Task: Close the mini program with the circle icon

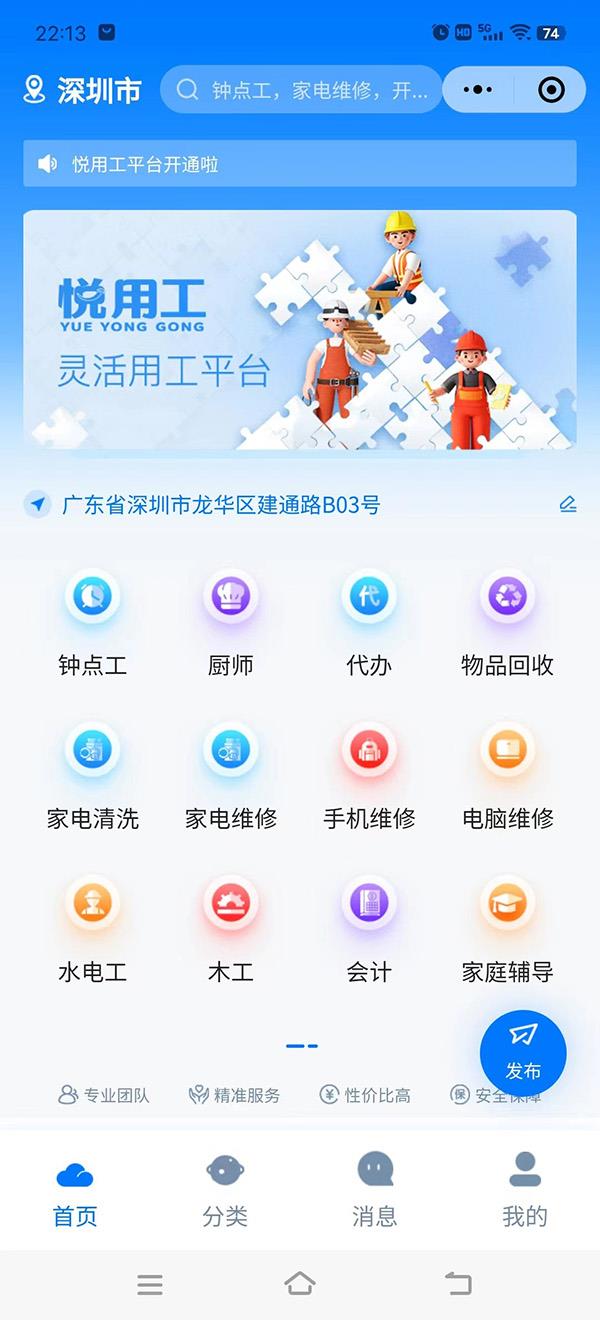Action: (x=551, y=90)
